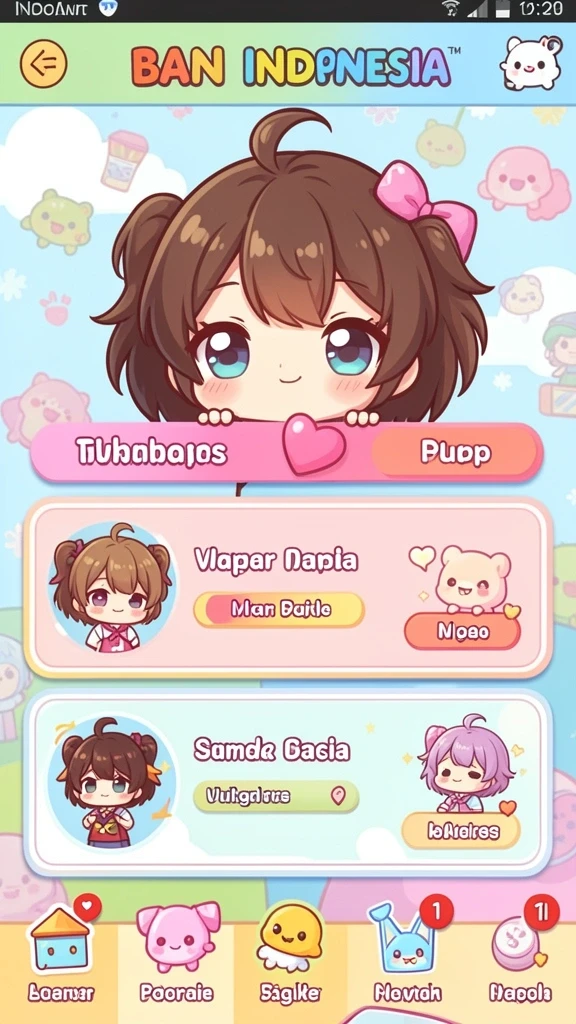Switch to the Pooraie pink pig tab
Screen dimensions: 576x1024
click(x=177, y=955)
